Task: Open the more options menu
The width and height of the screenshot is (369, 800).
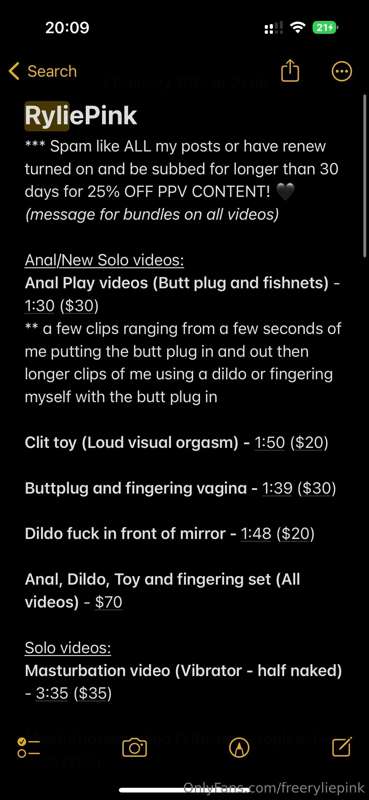Action: [x=341, y=71]
